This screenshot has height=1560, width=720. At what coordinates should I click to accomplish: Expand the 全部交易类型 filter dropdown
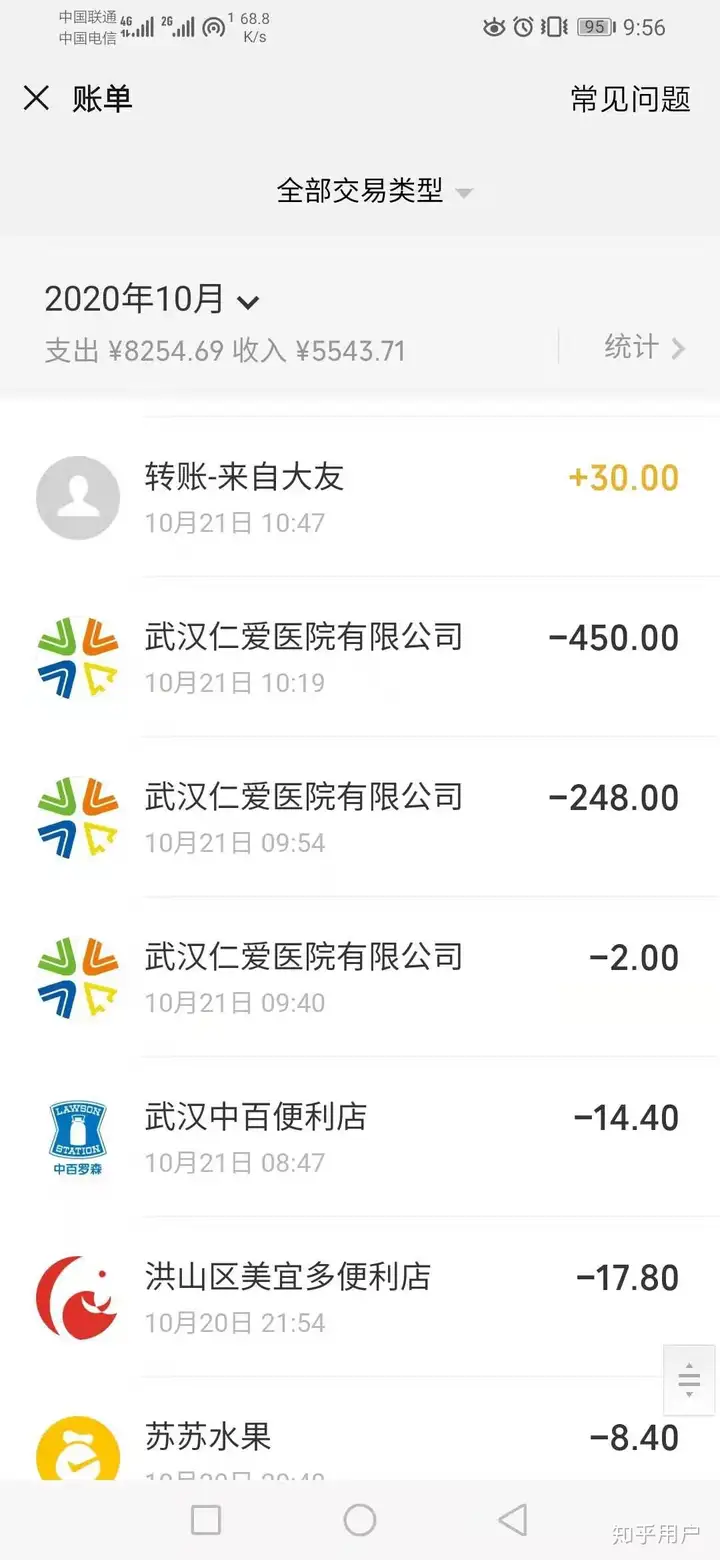pyautogui.click(x=374, y=190)
